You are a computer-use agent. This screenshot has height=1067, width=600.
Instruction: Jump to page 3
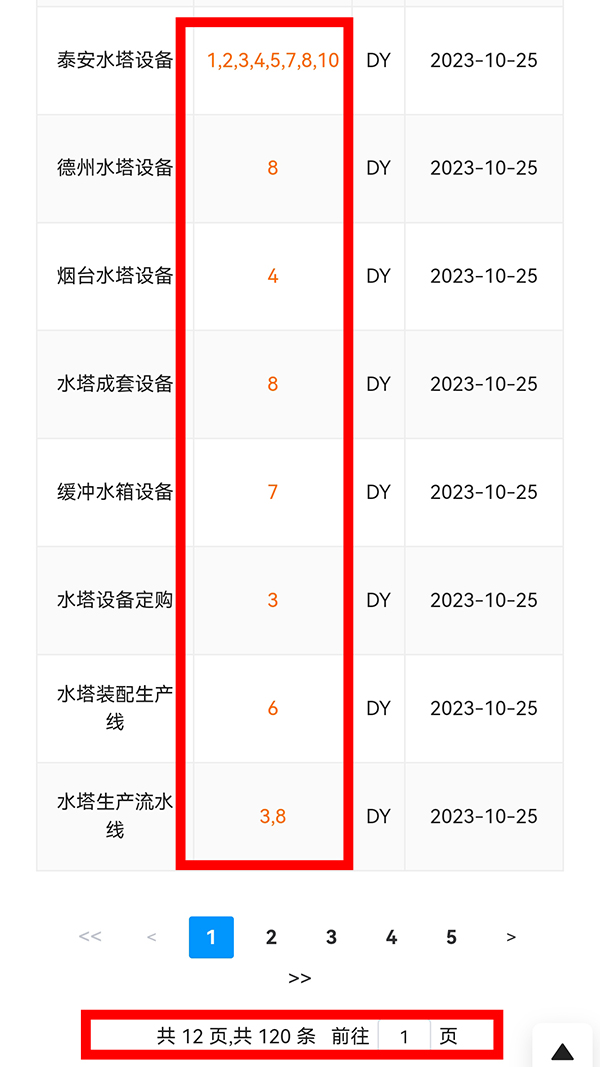click(x=331, y=937)
